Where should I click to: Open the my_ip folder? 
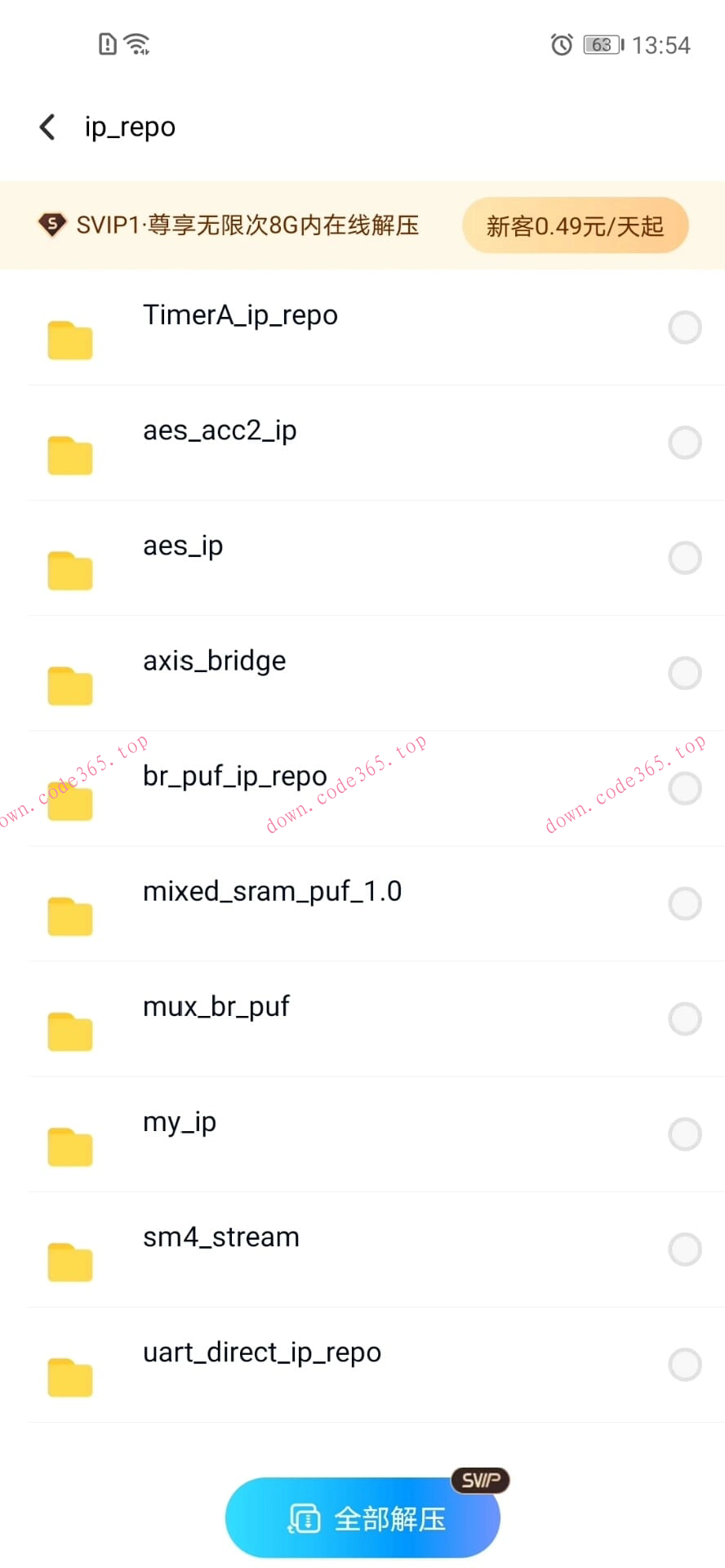tap(179, 1123)
